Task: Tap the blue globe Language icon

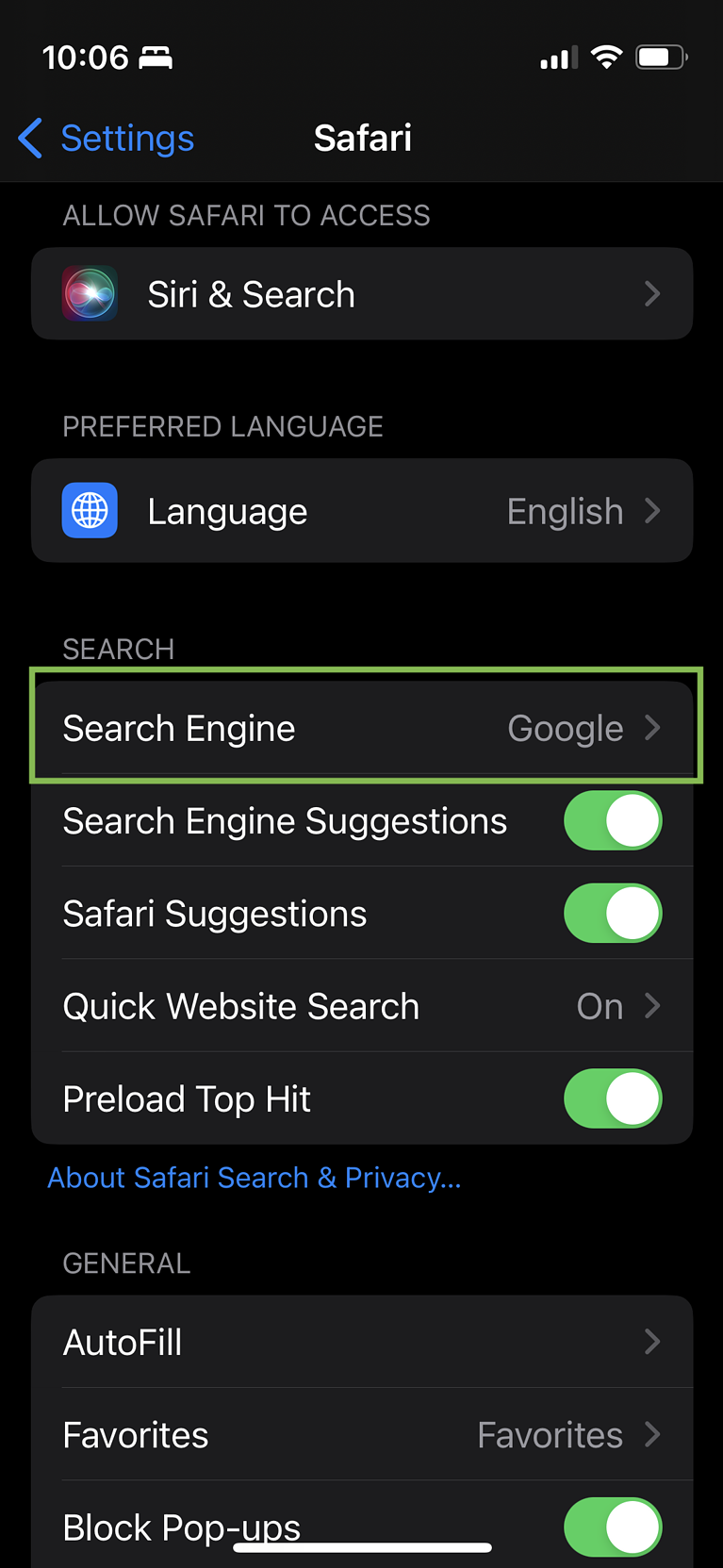Action: click(90, 510)
